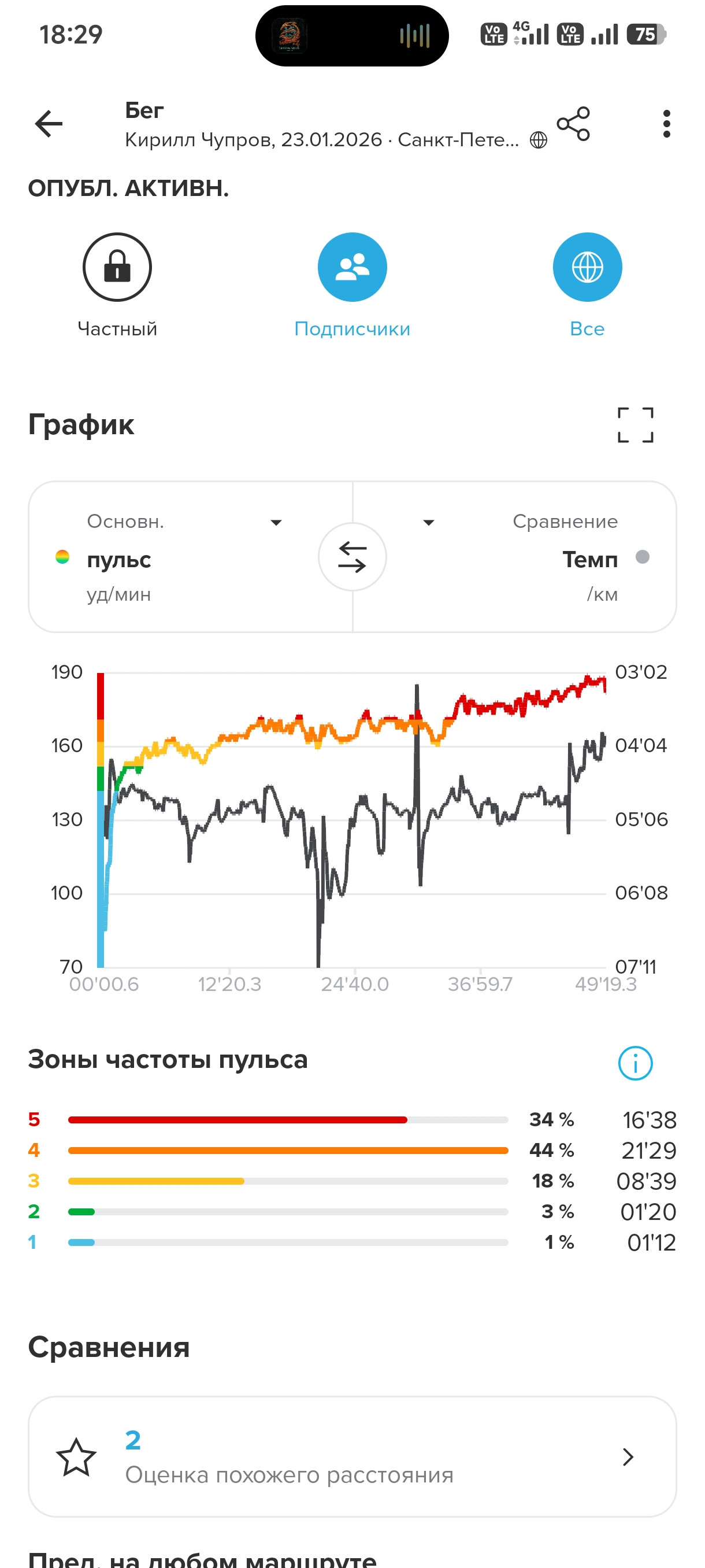This screenshot has height=1568, width=705.
Task: Set visibility to Частный
Action: click(x=117, y=286)
